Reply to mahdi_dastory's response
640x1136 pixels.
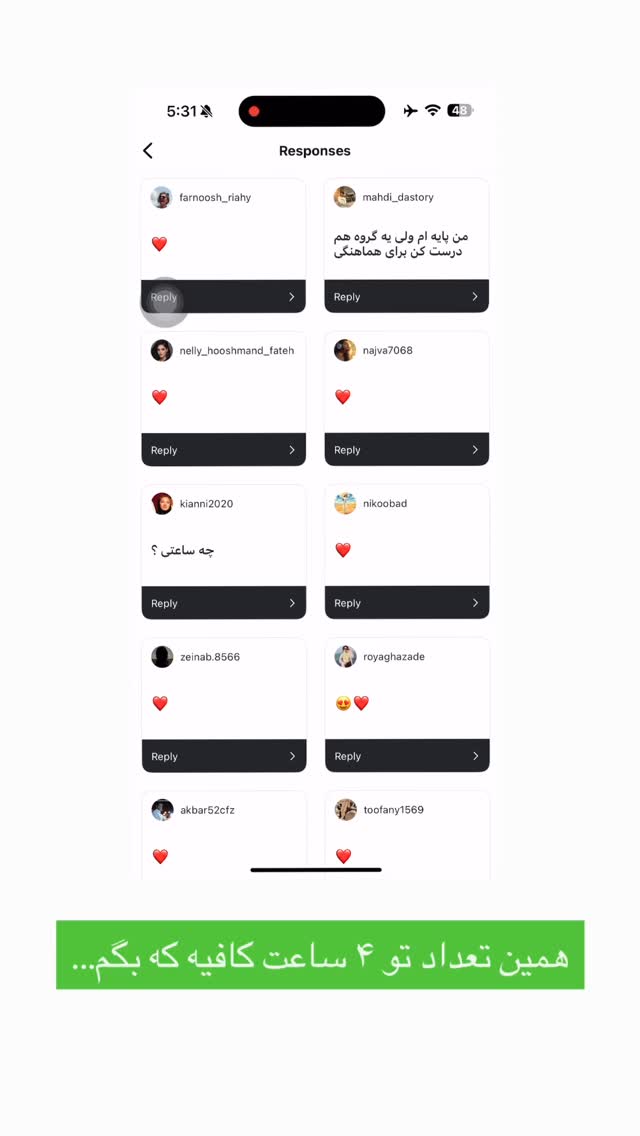point(407,296)
